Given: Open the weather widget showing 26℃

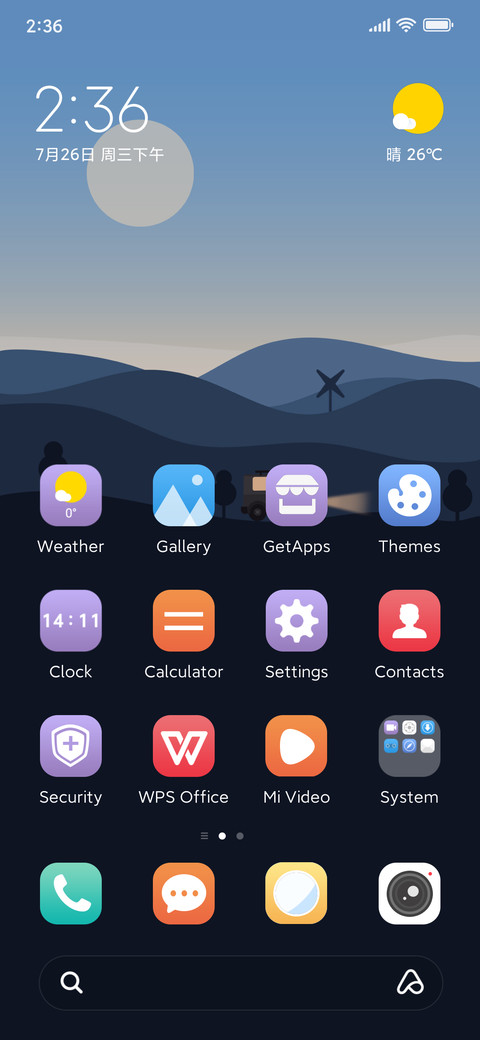Looking at the screenshot, I should click(415, 123).
